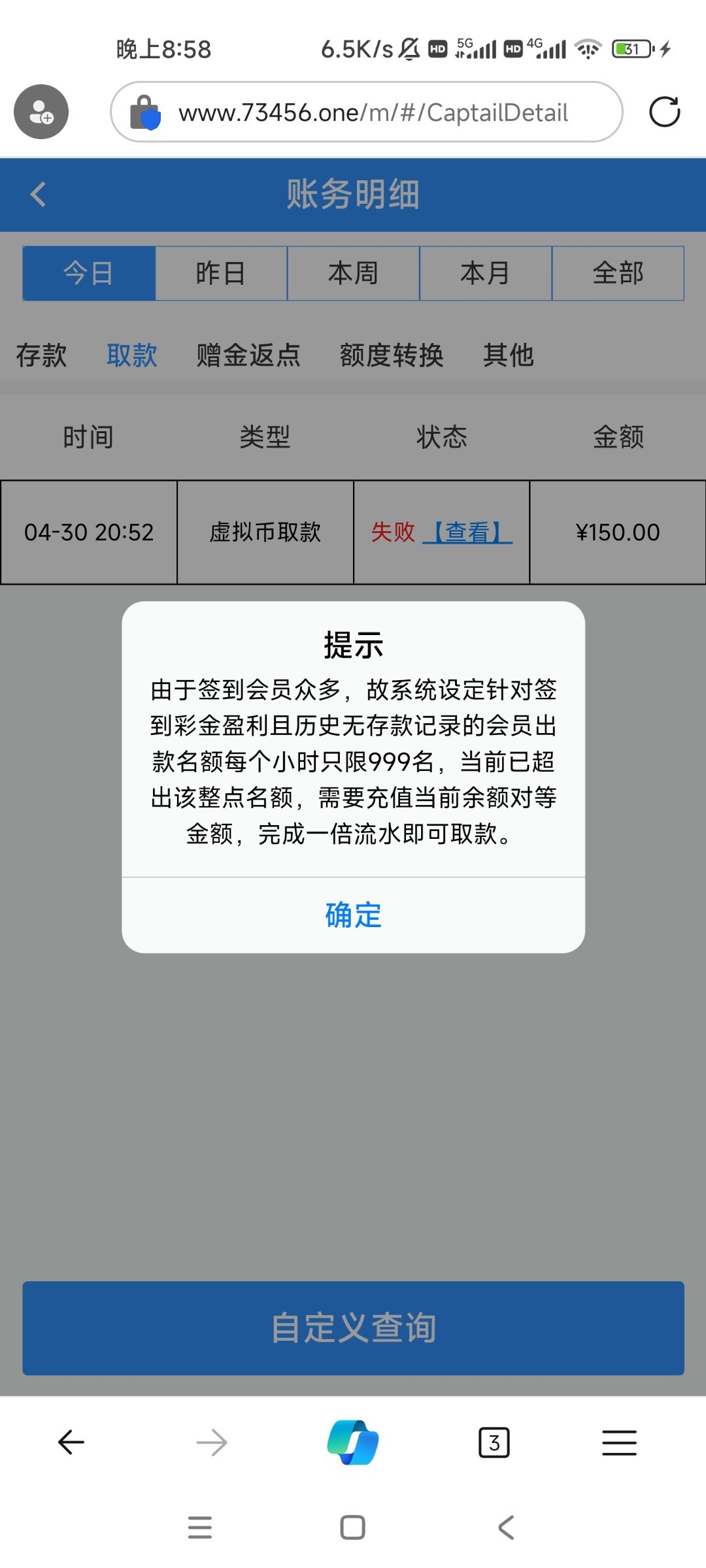The width and height of the screenshot is (706, 1568).
Task: Open 自定义查询 custom search
Action: click(353, 1328)
